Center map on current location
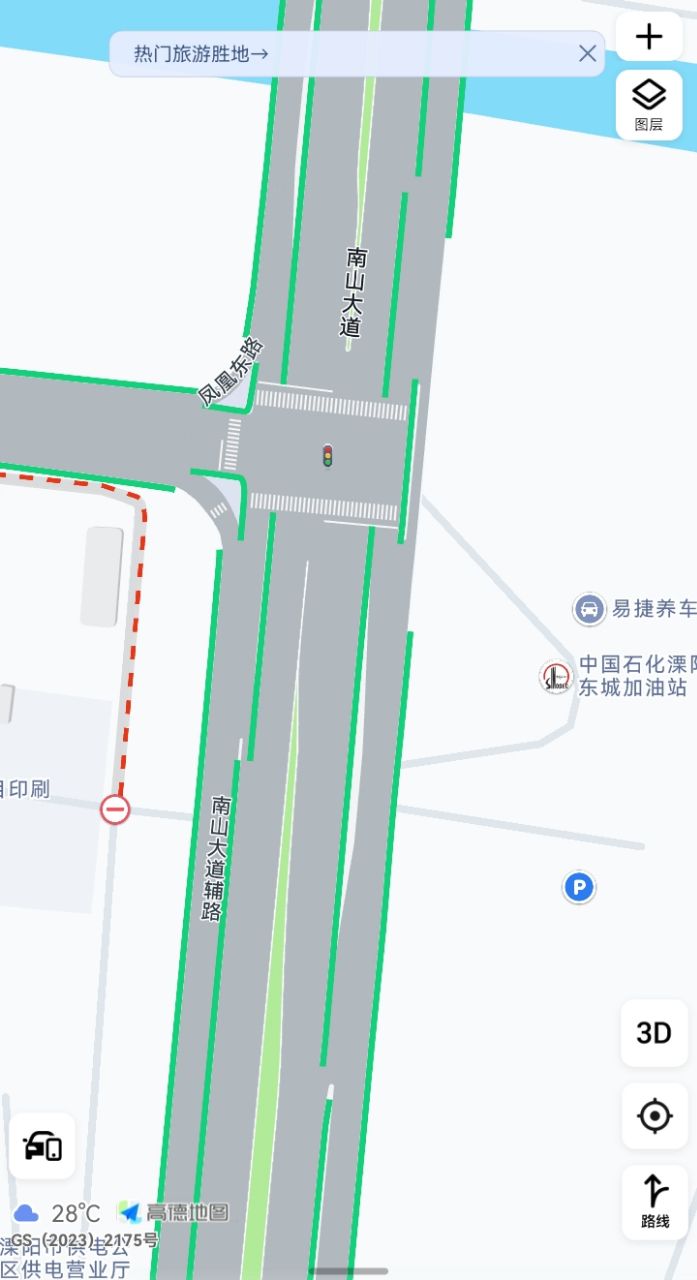This screenshot has width=697, height=1280. (x=654, y=1115)
